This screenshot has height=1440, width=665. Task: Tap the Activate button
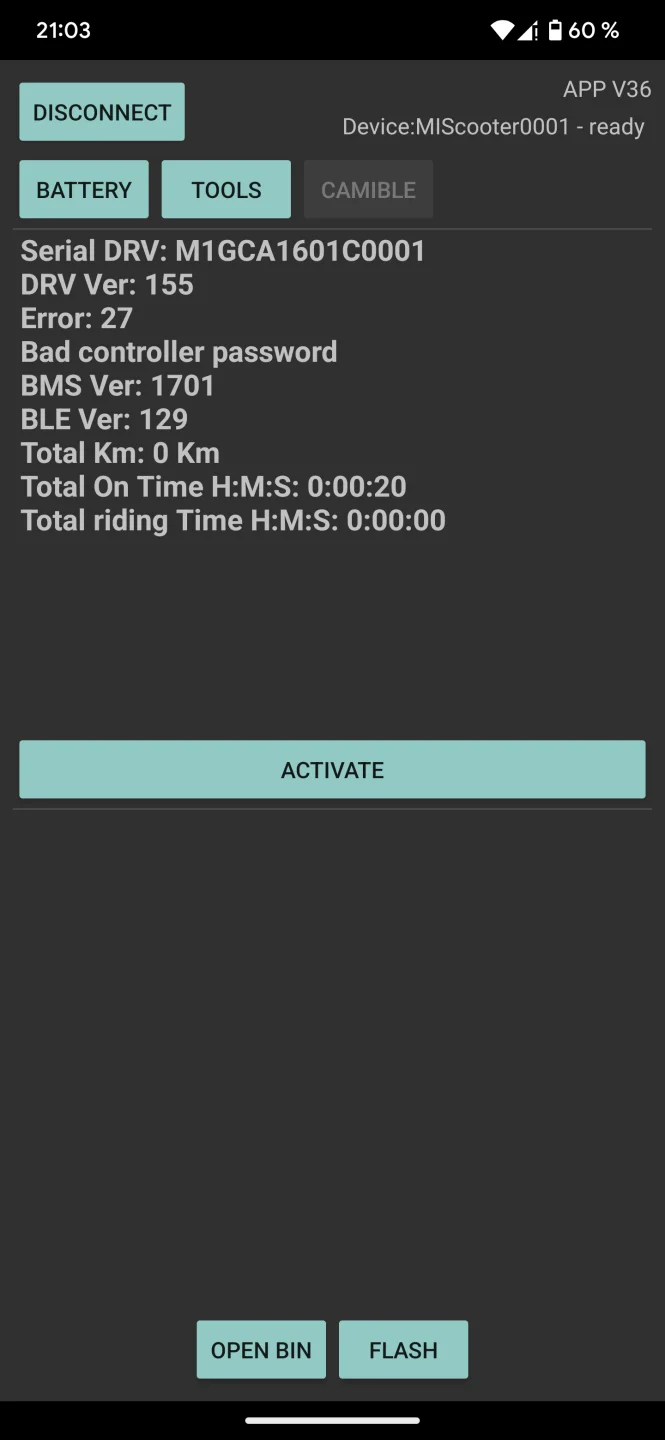pyautogui.click(x=332, y=770)
